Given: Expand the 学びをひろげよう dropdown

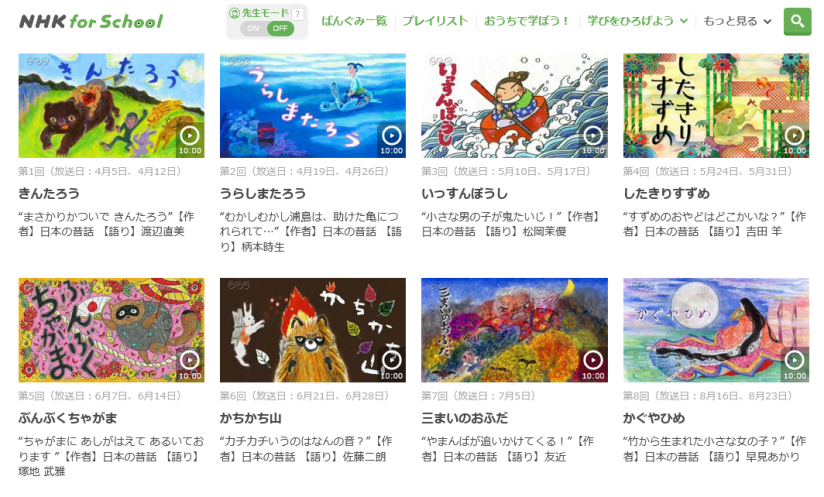Looking at the screenshot, I should coord(637,21).
